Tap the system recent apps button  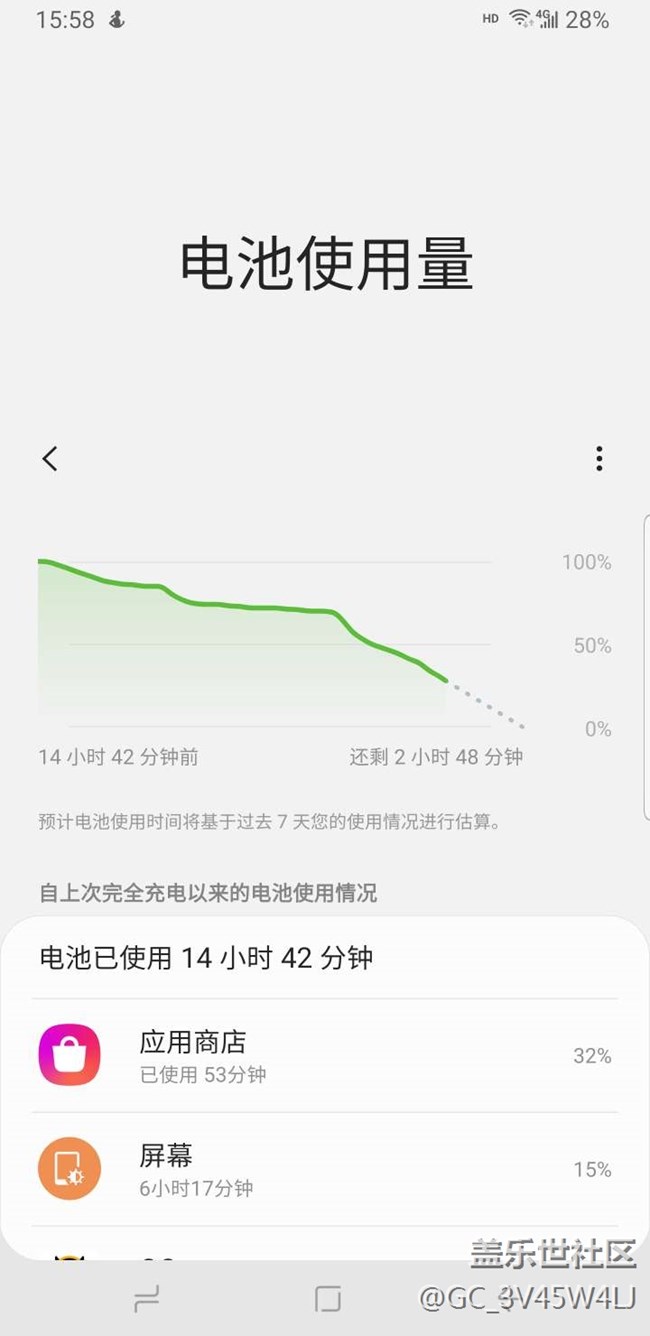click(146, 1299)
